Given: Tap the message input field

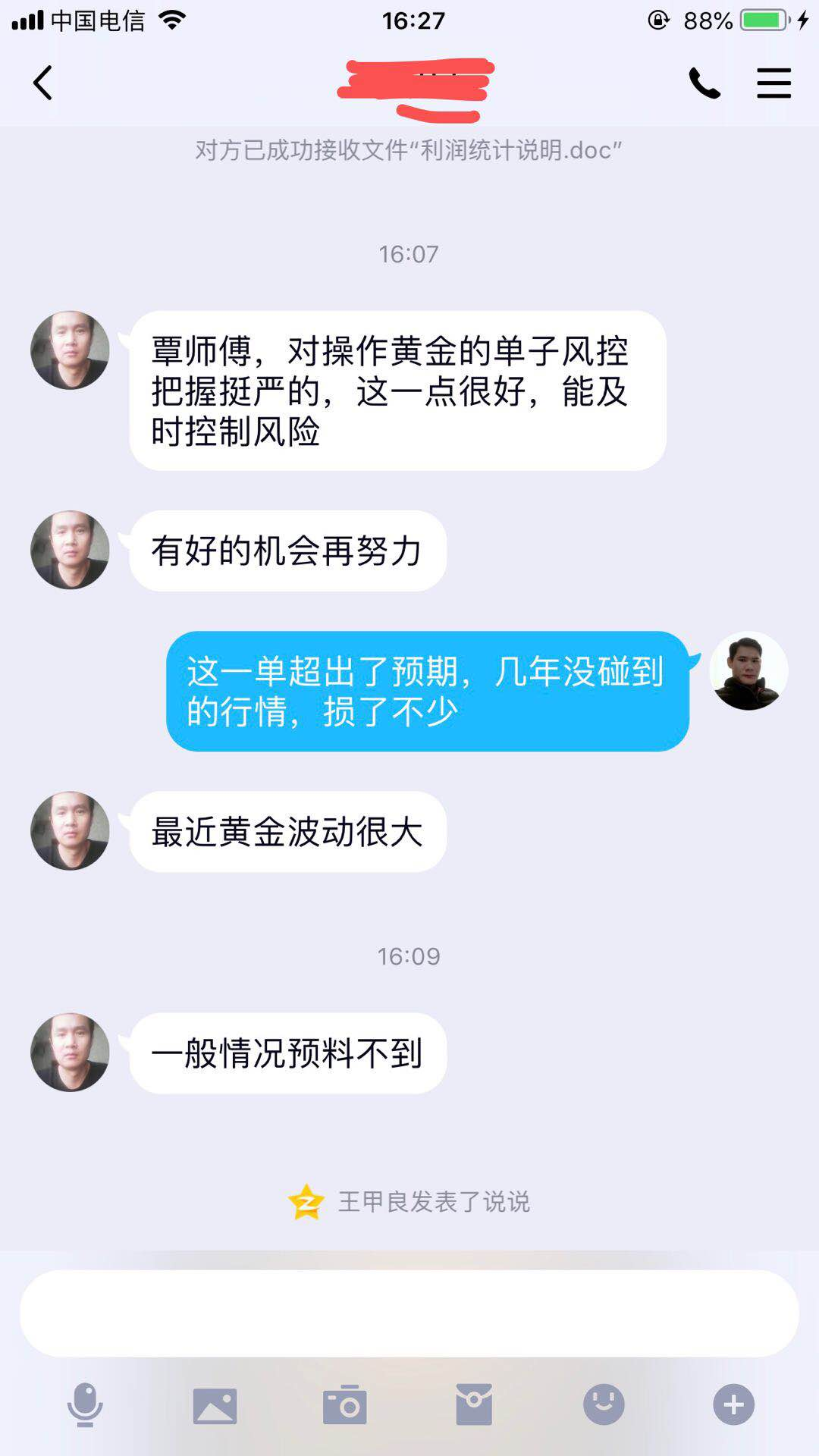Looking at the screenshot, I should point(409,1313).
